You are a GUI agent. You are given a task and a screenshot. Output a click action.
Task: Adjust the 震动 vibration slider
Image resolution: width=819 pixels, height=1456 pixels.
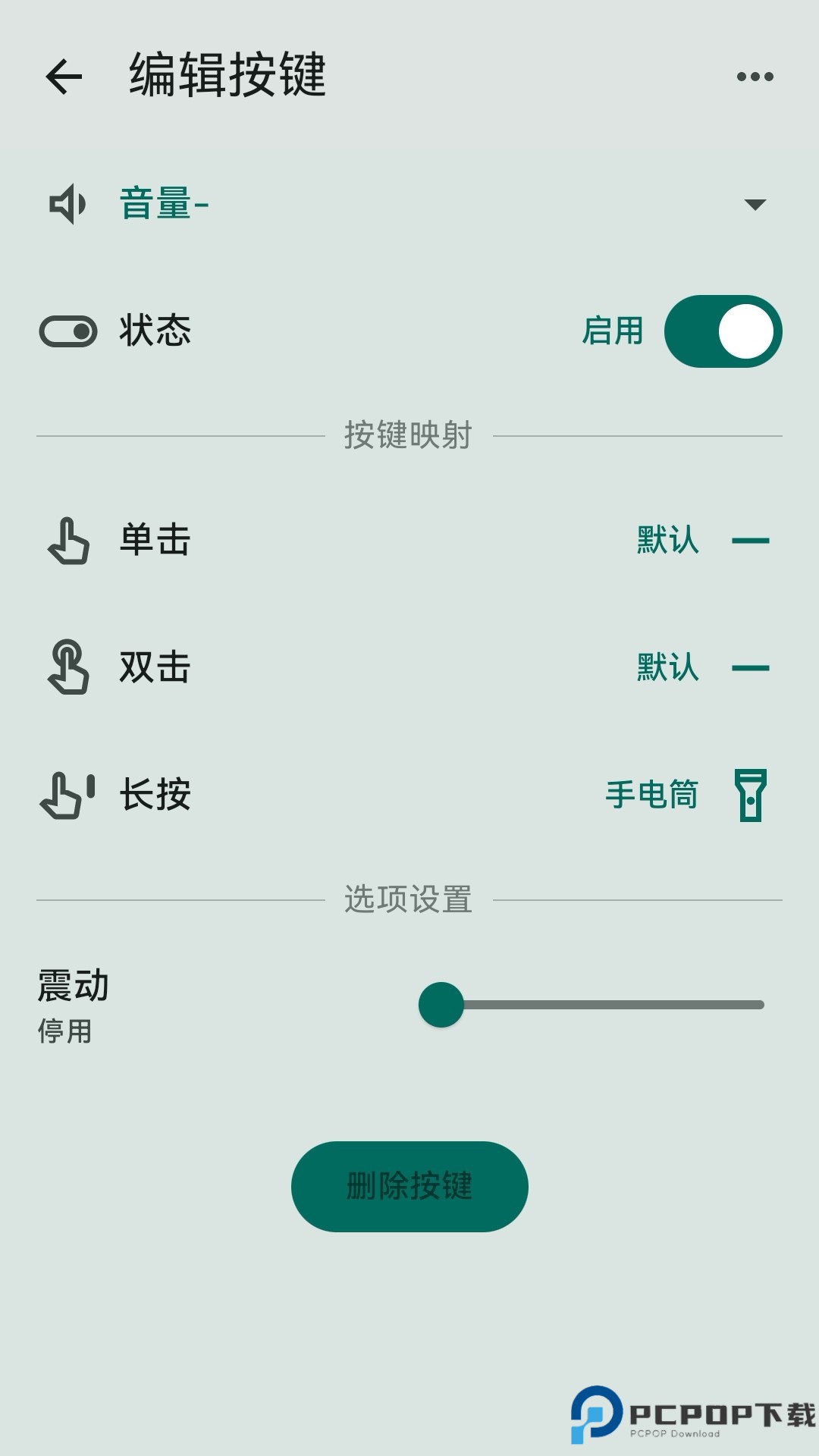click(x=441, y=1003)
